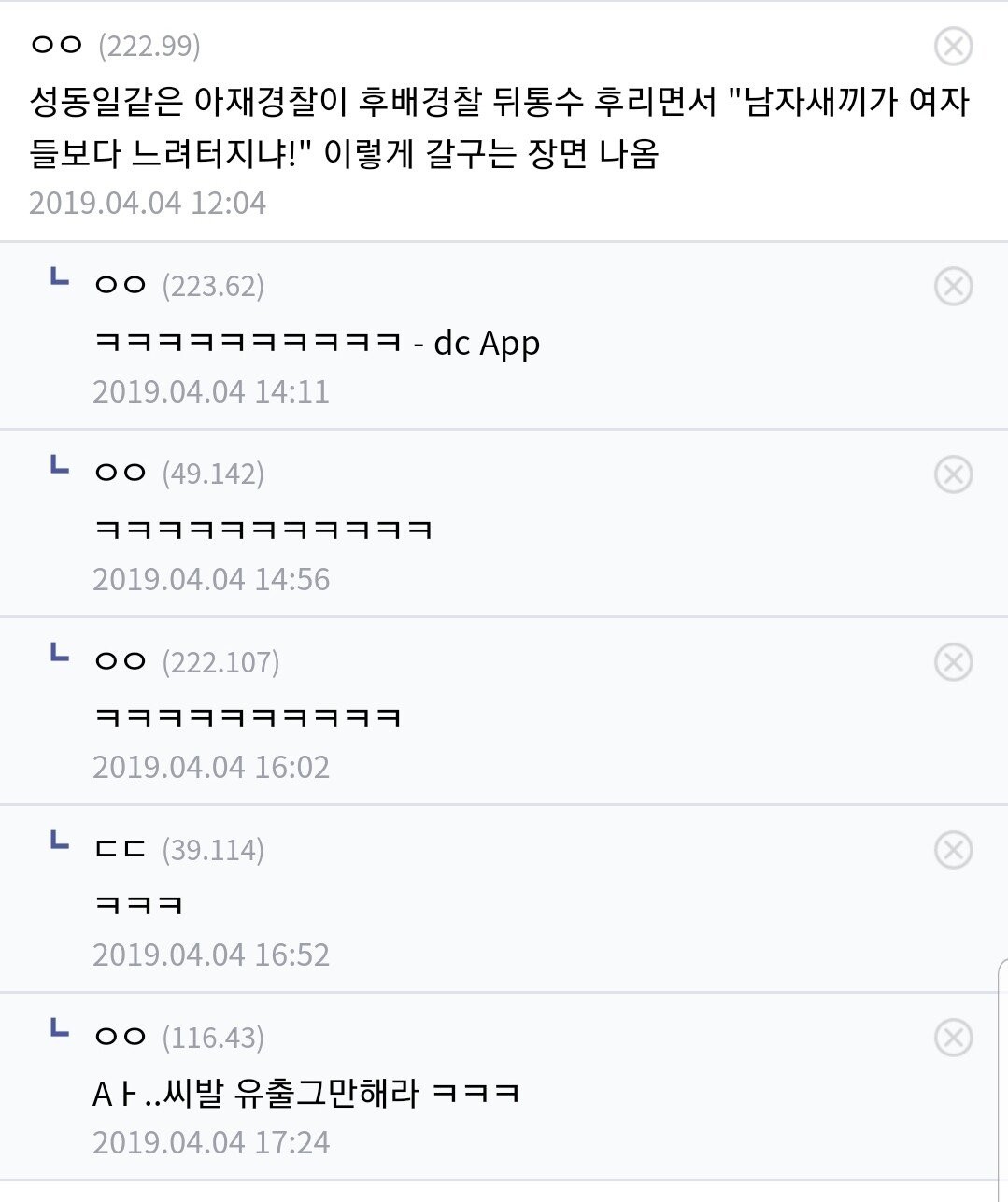Delete the reply by ㅇㅇ (116.43)
The height and width of the screenshot is (1202, 1008).
pos(953,1038)
